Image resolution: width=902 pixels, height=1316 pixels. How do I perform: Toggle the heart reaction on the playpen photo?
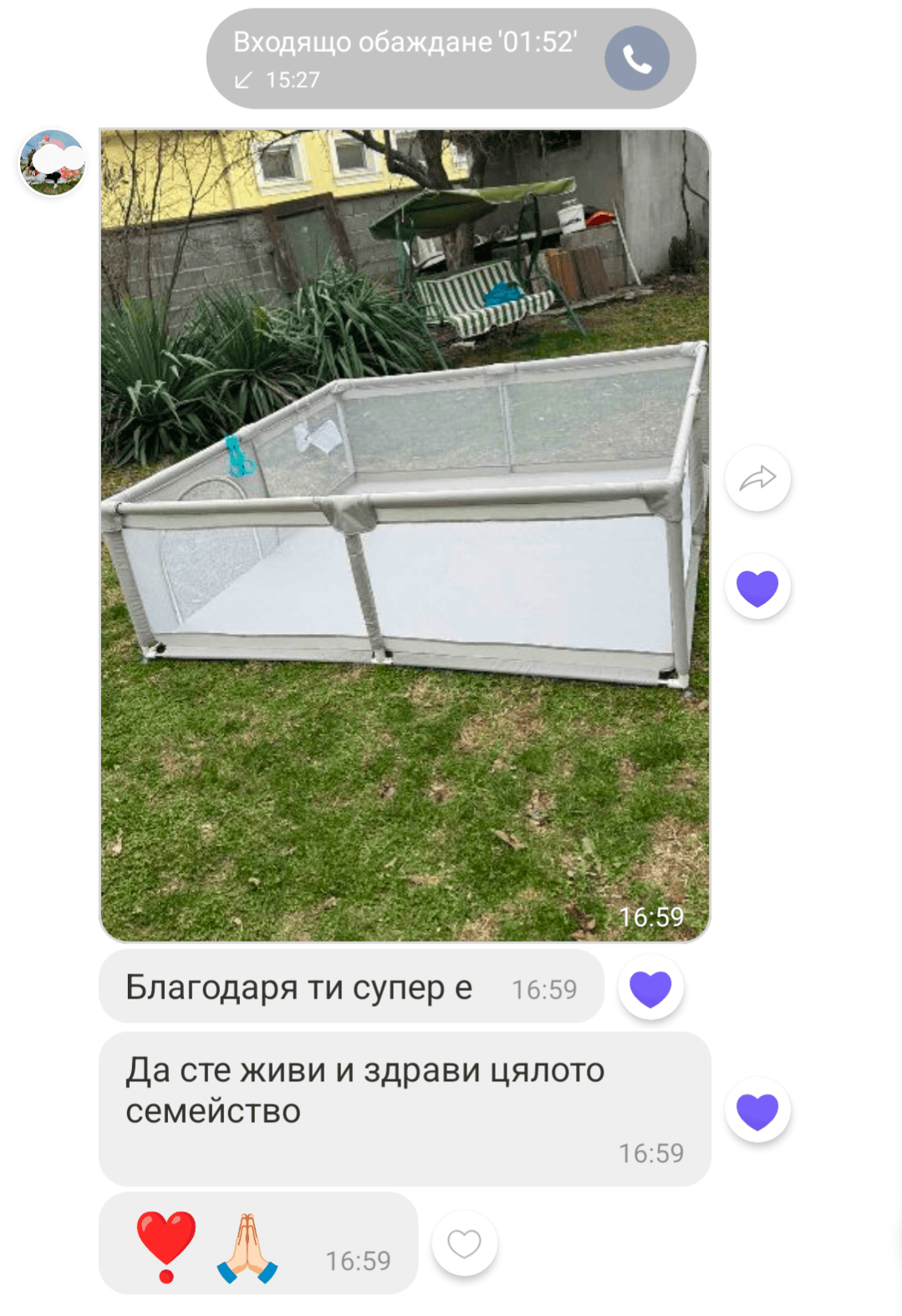(757, 587)
